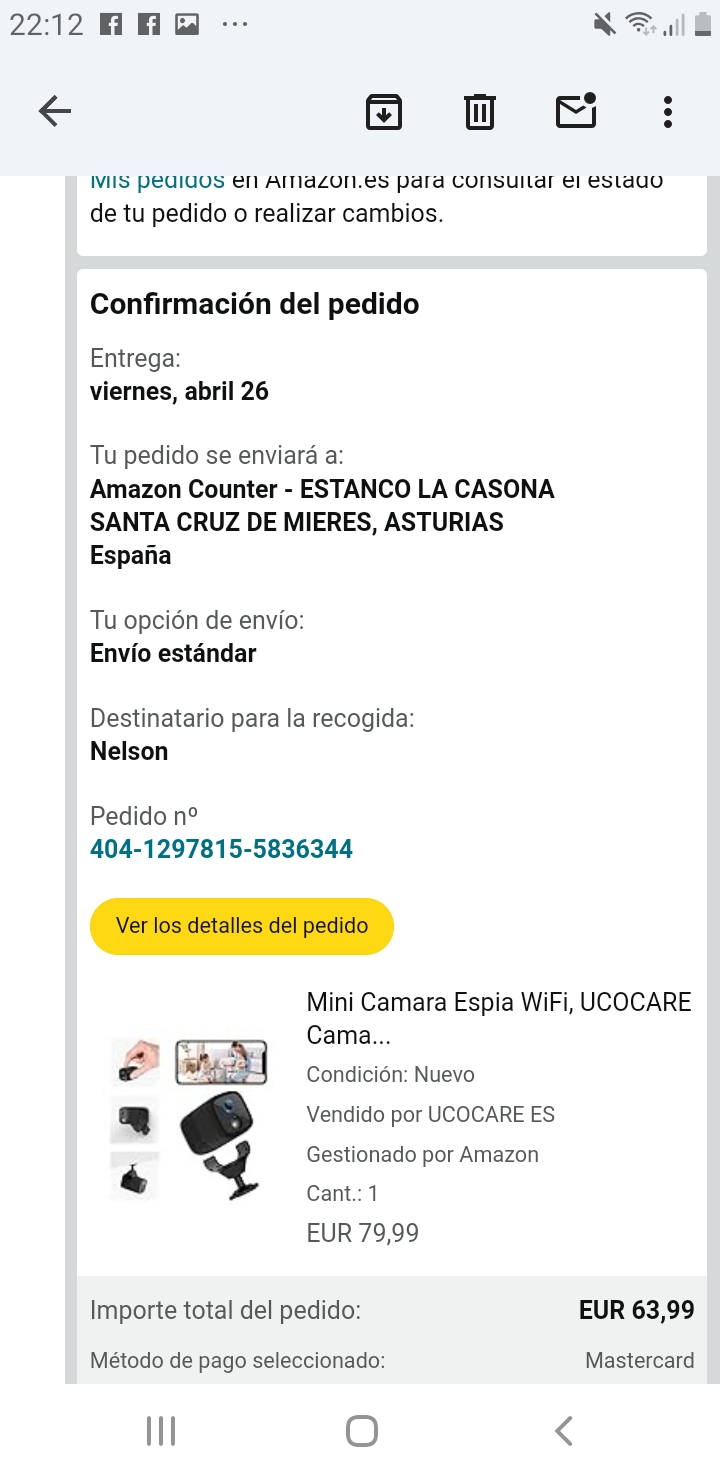Open the Mis pedidos link
Viewport: 720px width, 1480px height.
pos(157,182)
